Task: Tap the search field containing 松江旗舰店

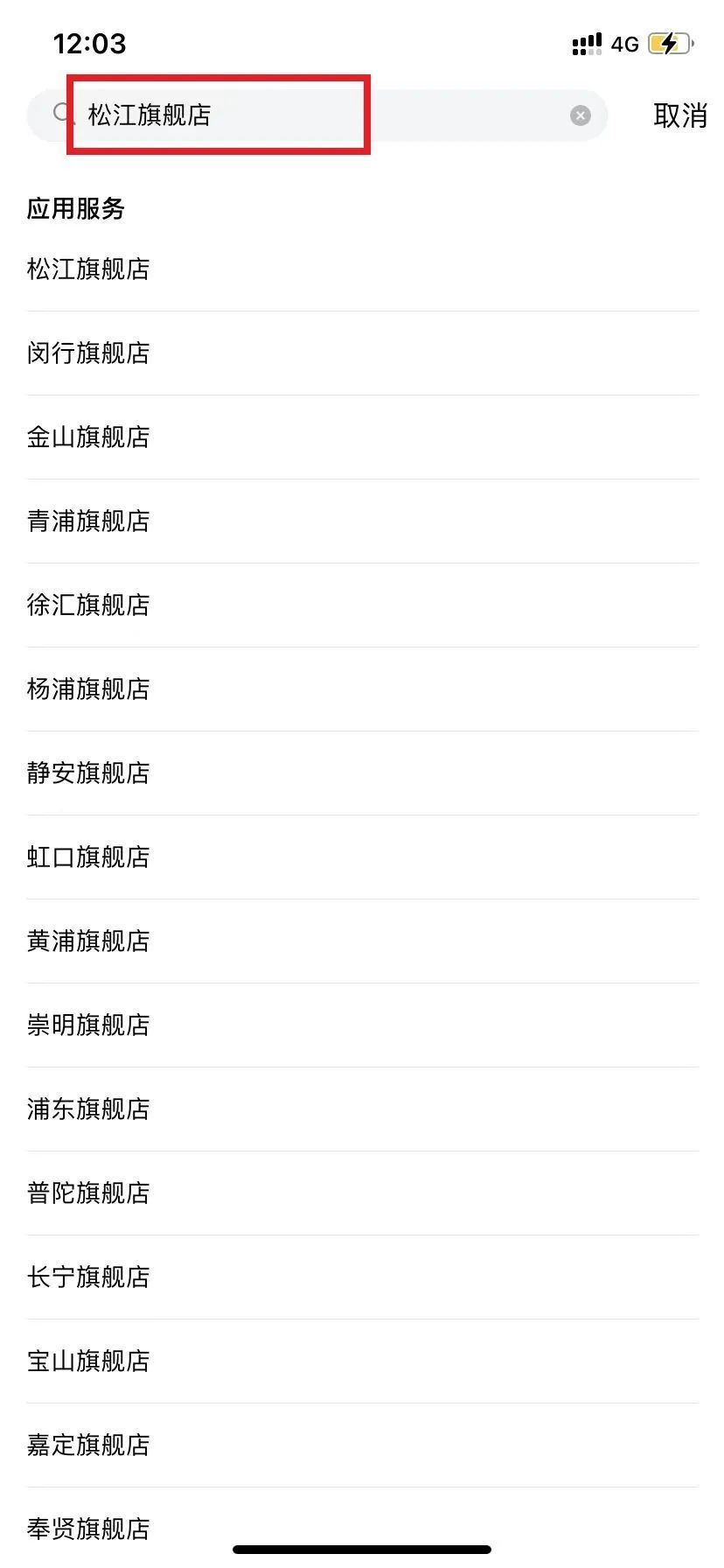Action: click(315, 115)
